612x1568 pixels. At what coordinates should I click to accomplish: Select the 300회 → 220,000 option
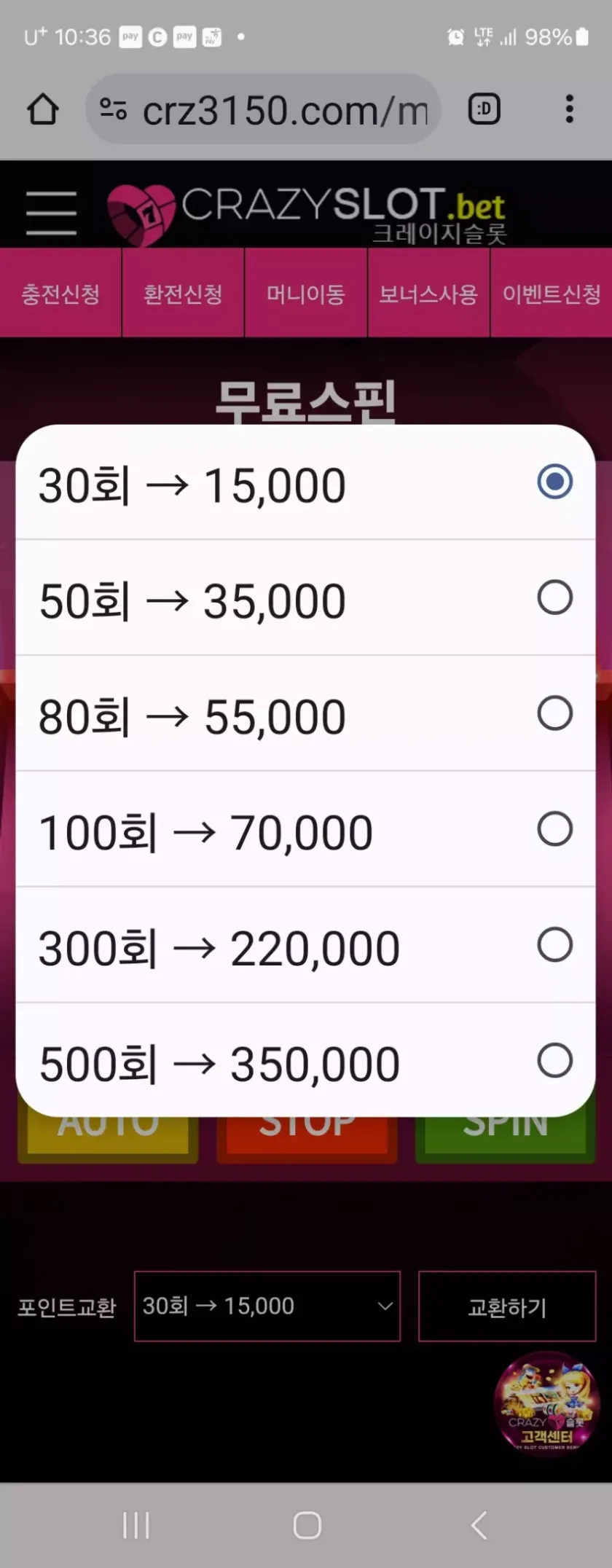point(305,946)
